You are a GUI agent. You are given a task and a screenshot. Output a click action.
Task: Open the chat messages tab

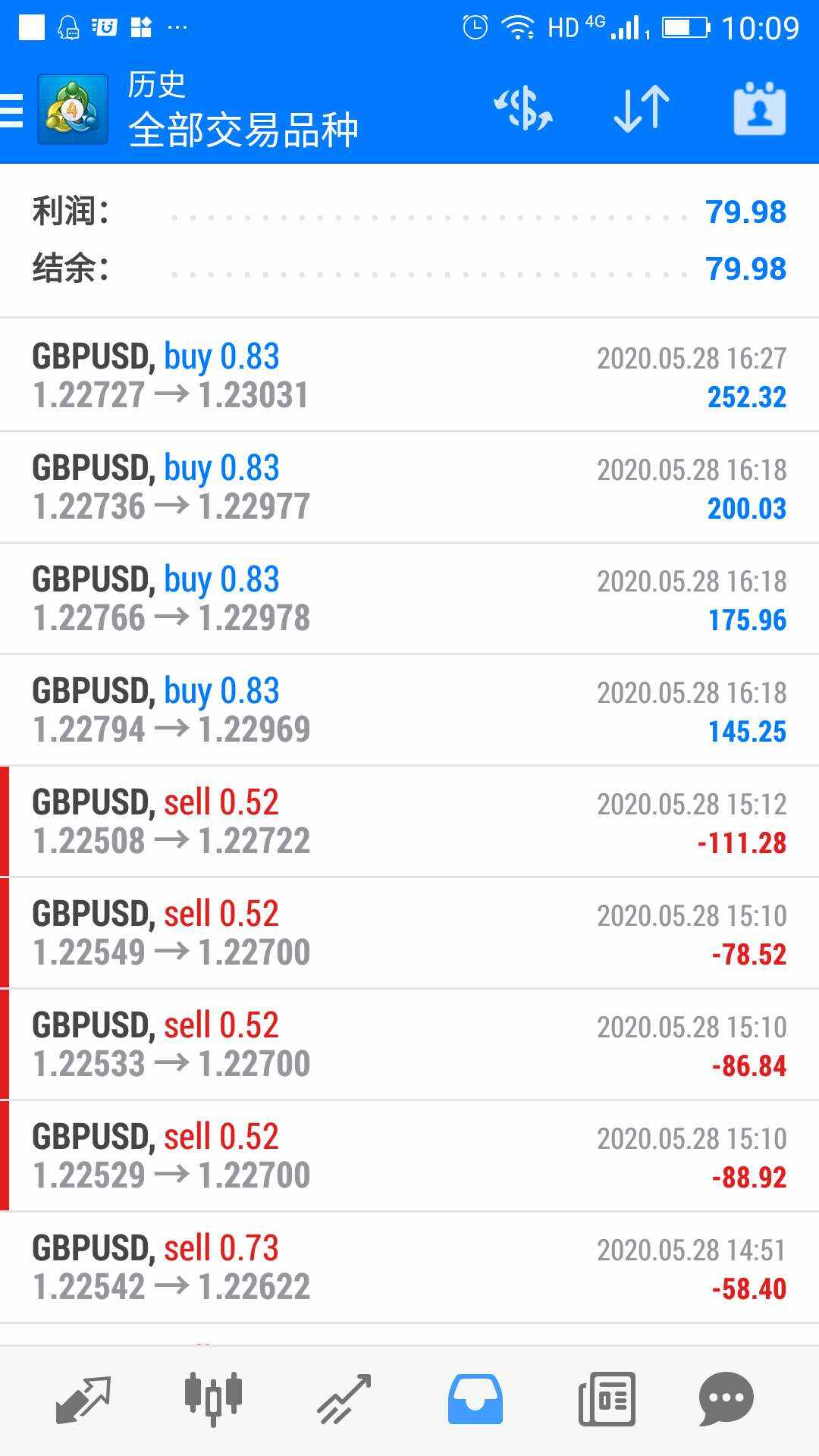click(x=726, y=1399)
